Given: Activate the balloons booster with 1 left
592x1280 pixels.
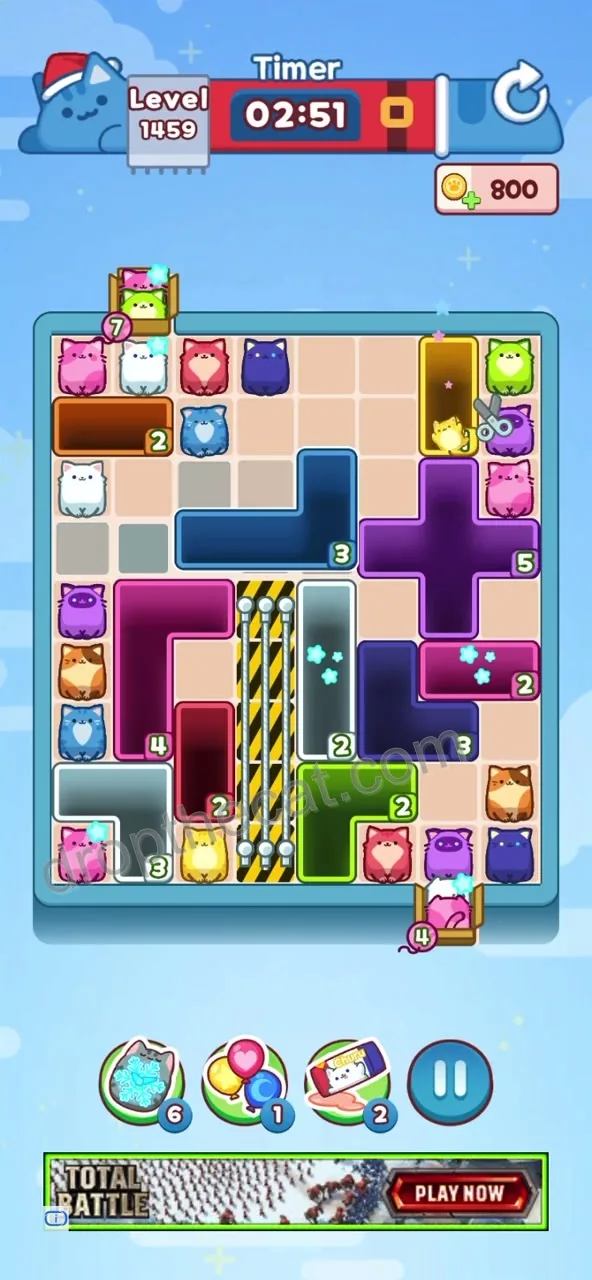Looking at the screenshot, I should point(246,1083).
